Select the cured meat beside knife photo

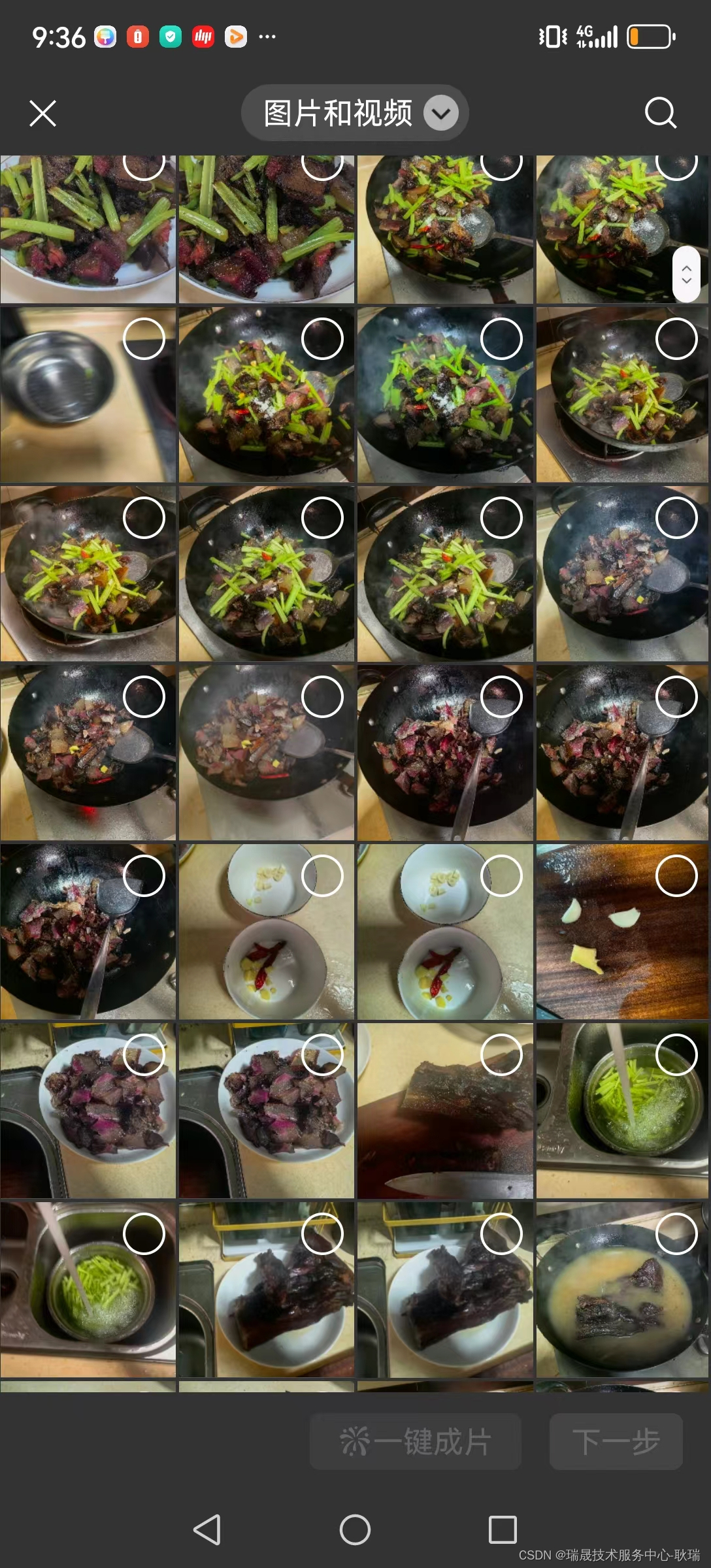tap(501, 1054)
